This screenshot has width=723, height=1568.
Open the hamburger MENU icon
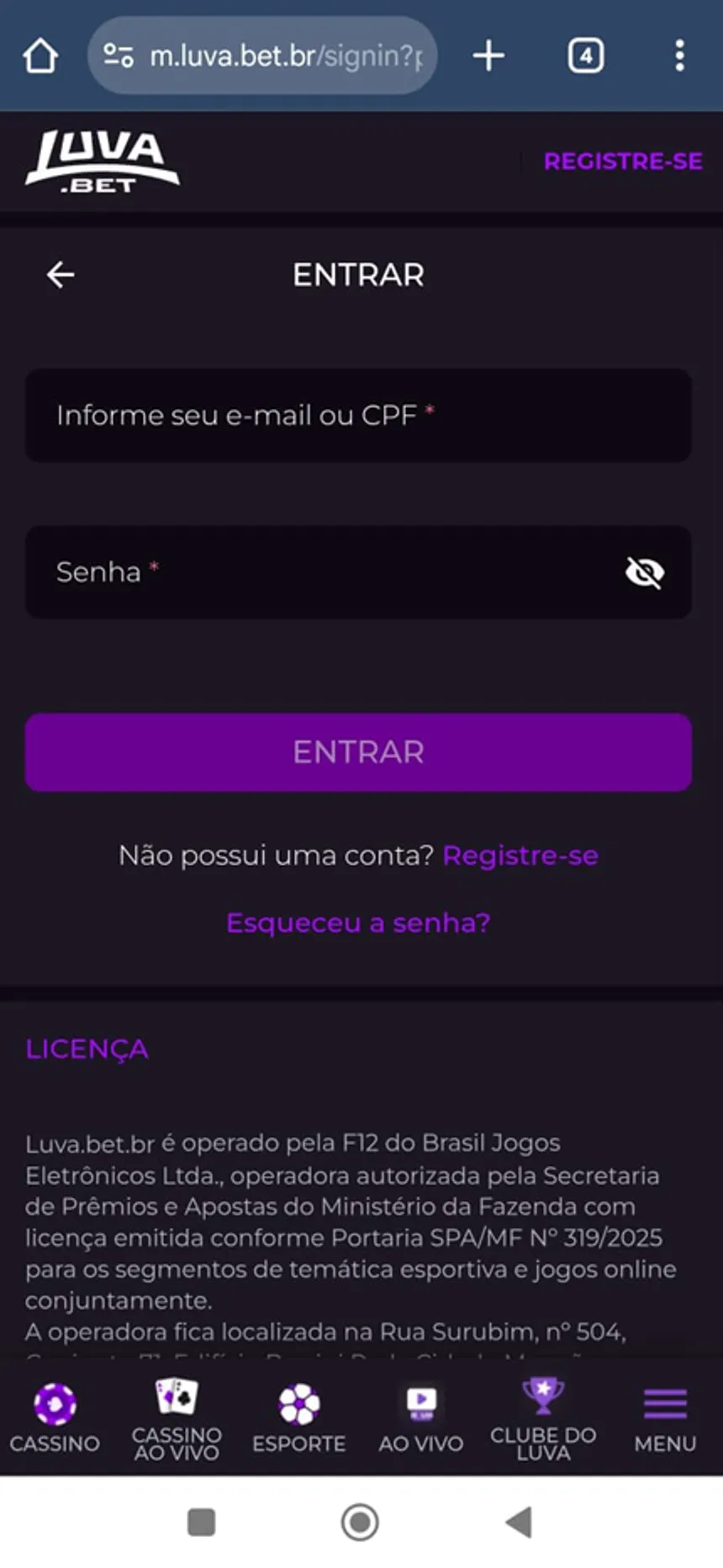click(x=663, y=1403)
